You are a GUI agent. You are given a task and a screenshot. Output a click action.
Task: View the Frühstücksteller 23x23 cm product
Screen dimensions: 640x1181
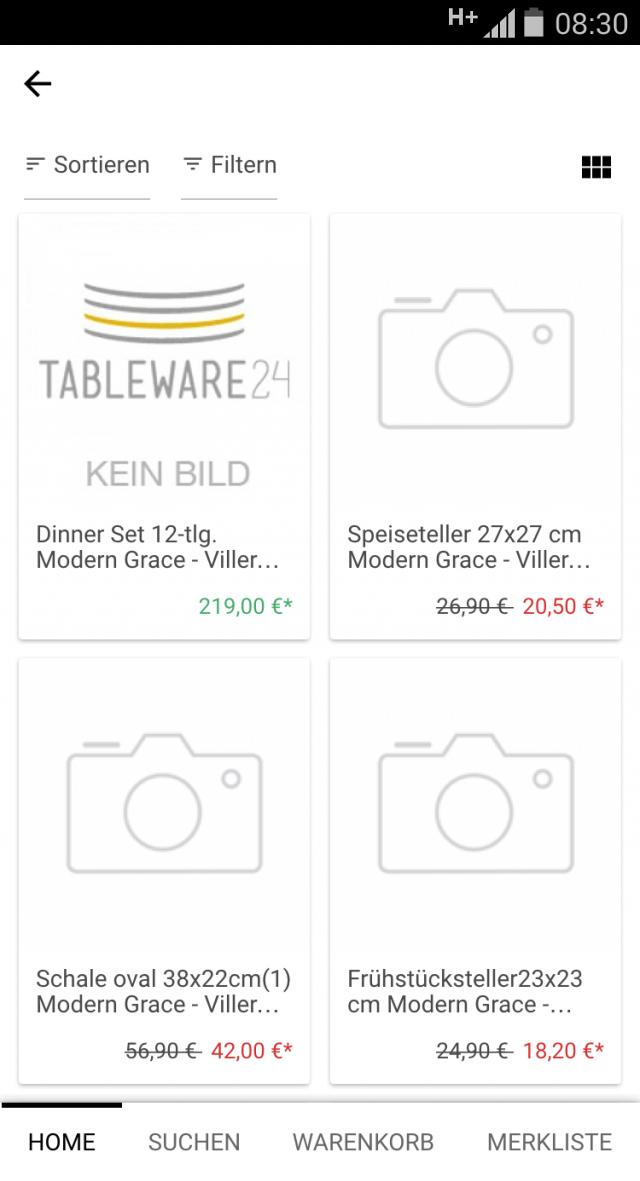475,871
